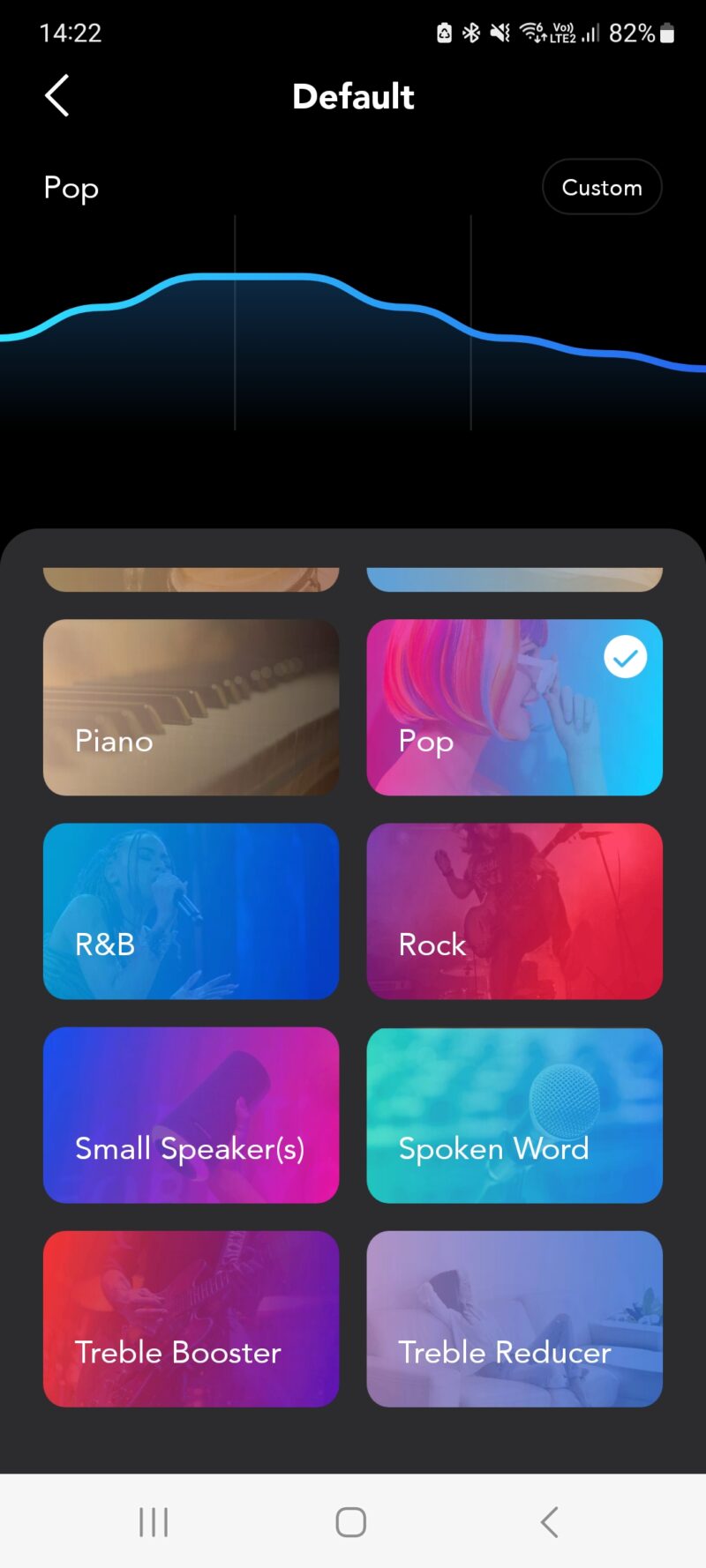
Task: Go back using the top-left arrow
Action: 57,95
